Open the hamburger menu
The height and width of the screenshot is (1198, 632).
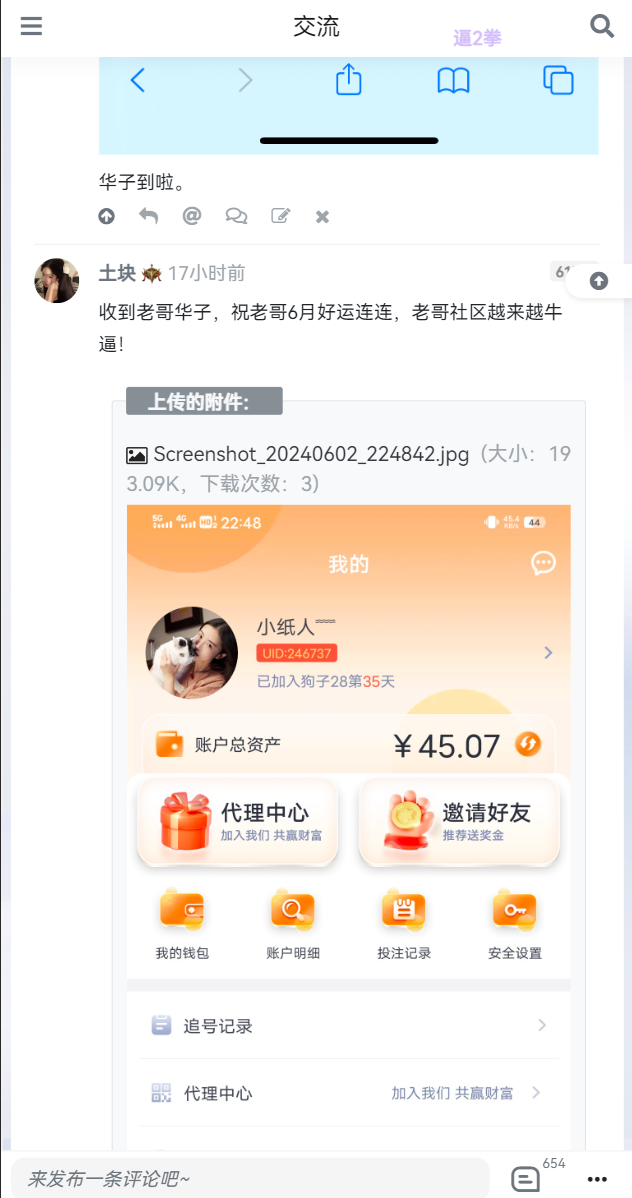pyautogui.click(x=31, y=26)
